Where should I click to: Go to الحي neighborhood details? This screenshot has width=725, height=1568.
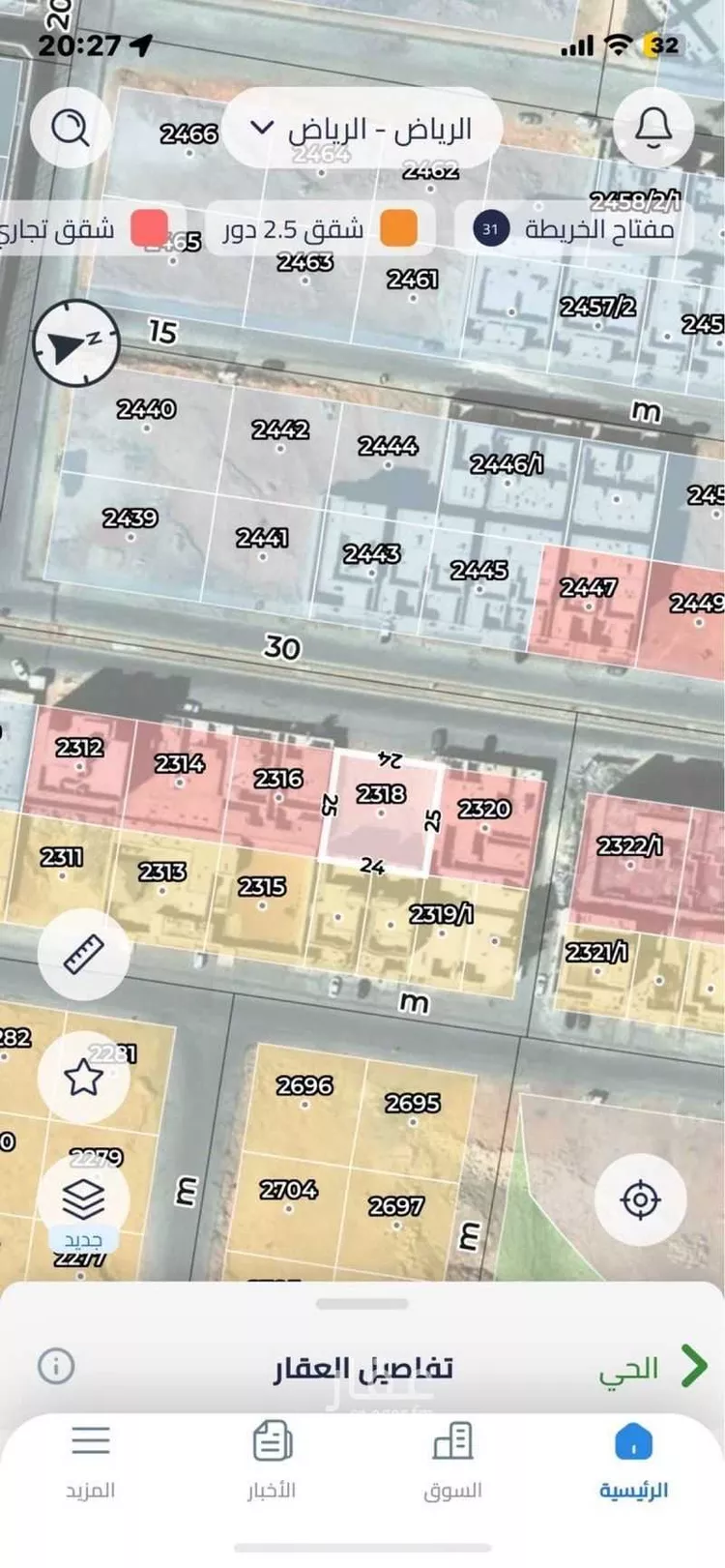652,1367
